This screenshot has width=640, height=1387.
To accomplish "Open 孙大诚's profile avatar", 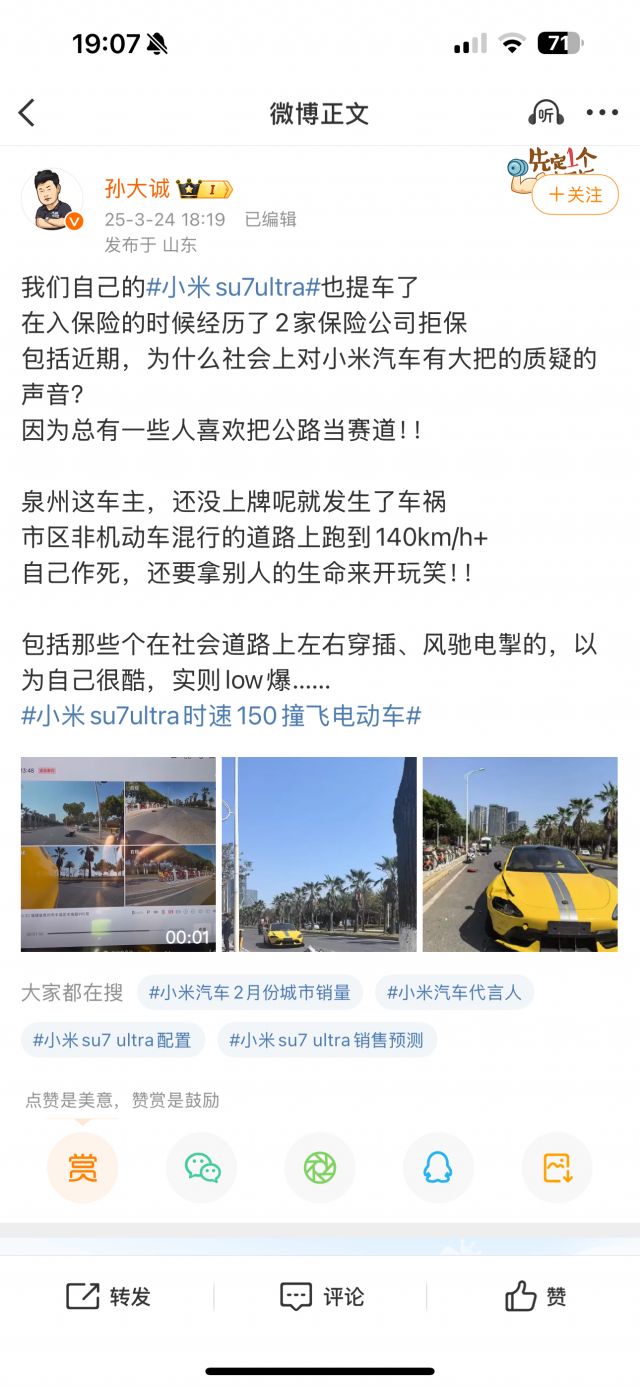I will coord(52,200).
